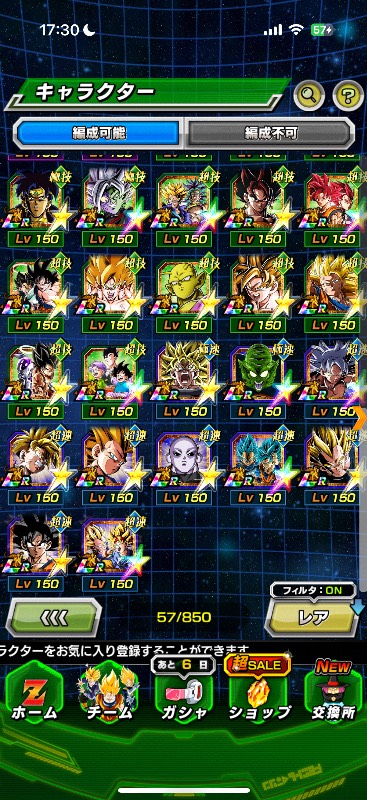367x800 pixels.
Task: Open the question mark help icon
Action: click(x=348, y=94)
